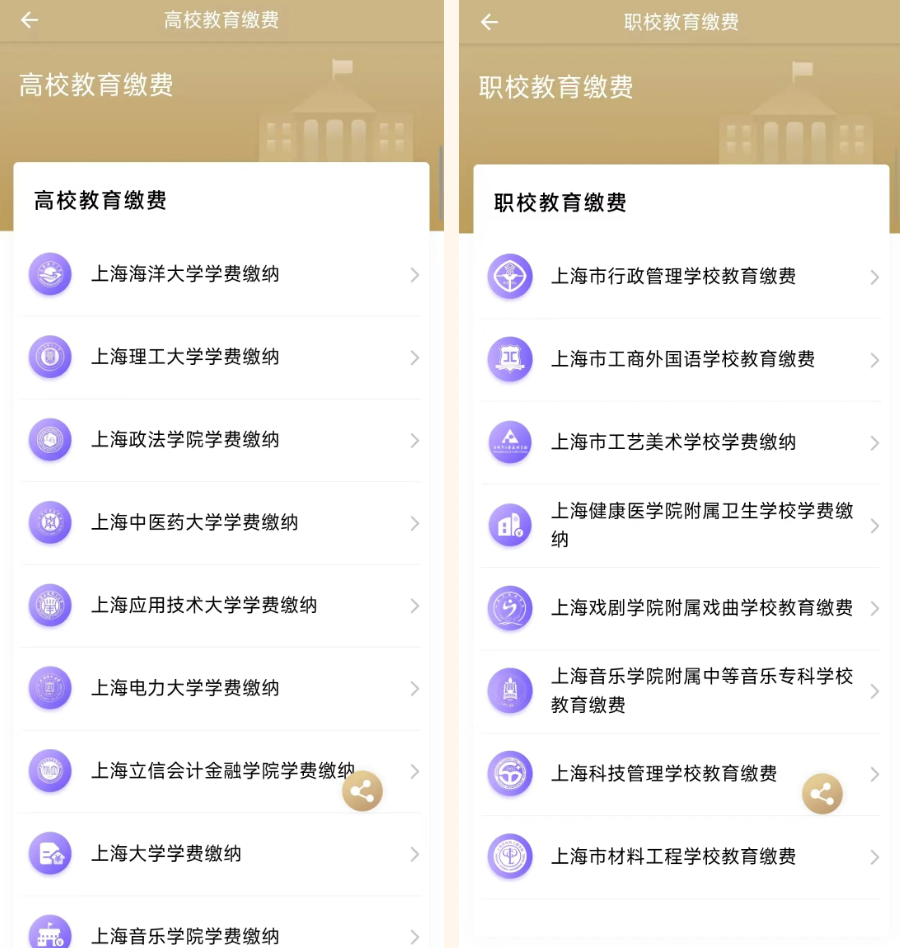Share the 高校教育缴费 page via floating button
This screenshot has width=900, height=948.
pos(362,792)
